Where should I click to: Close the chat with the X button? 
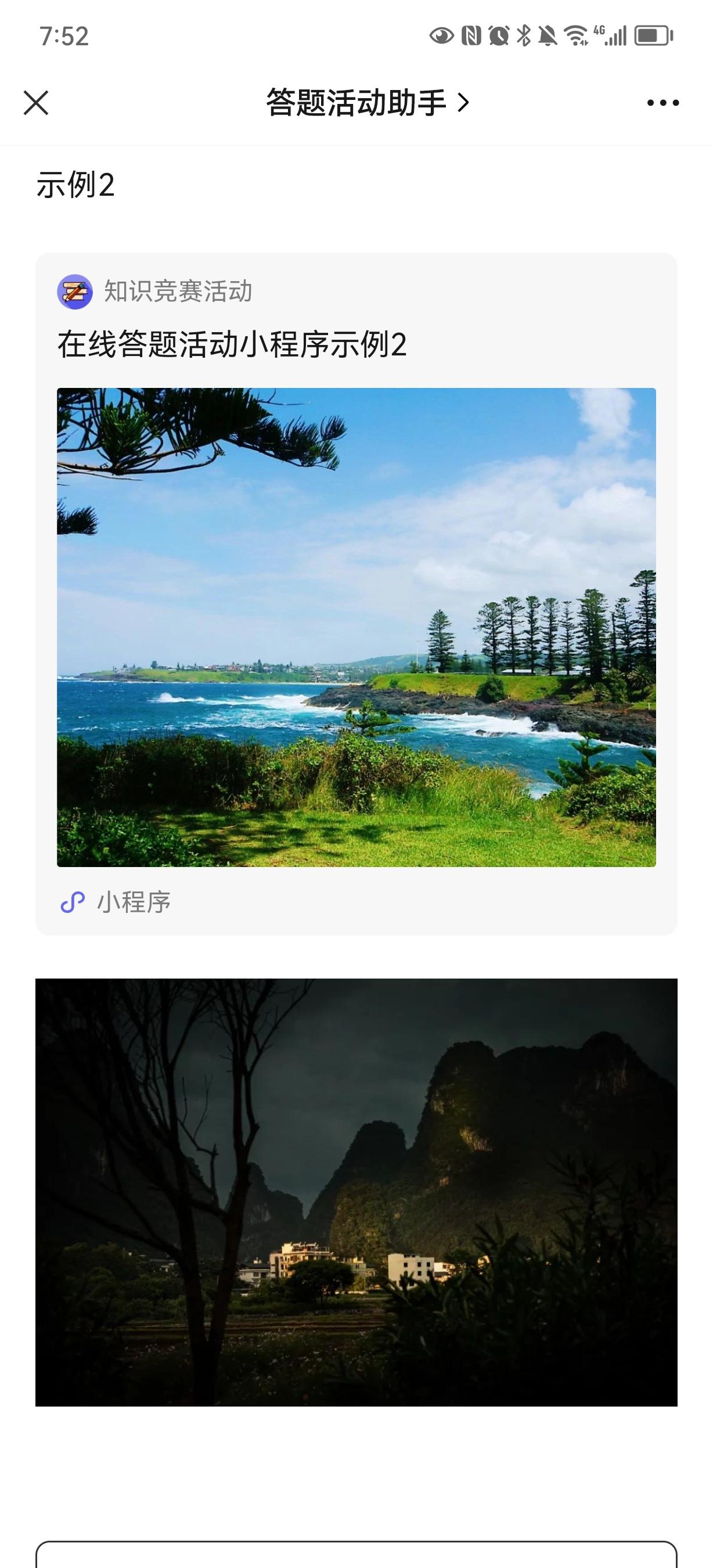(37, 103)
